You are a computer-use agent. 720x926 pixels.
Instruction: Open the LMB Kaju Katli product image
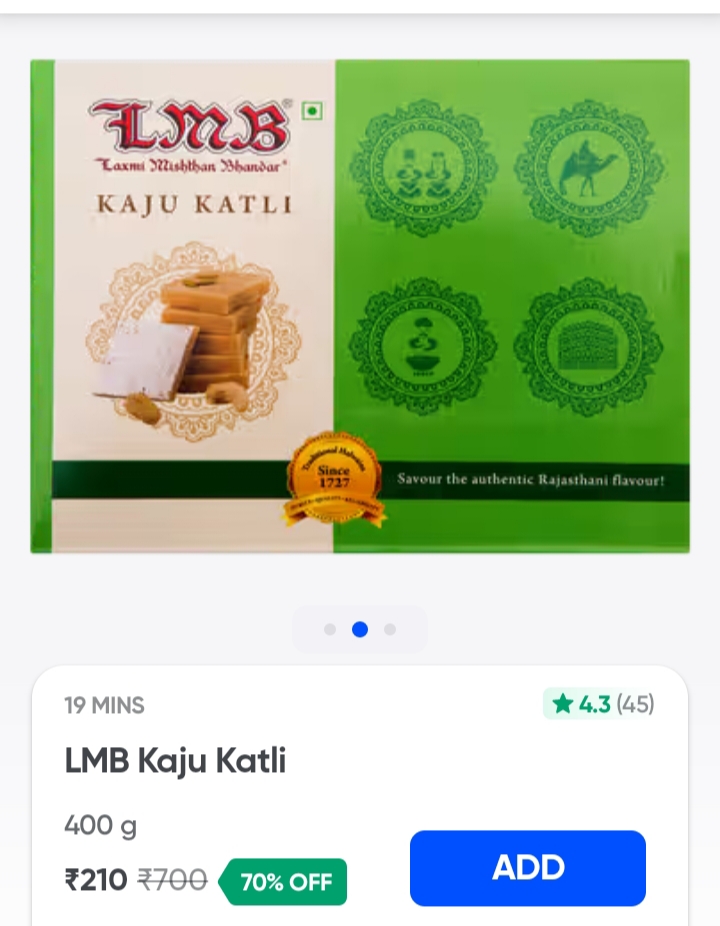coord(360,306)
